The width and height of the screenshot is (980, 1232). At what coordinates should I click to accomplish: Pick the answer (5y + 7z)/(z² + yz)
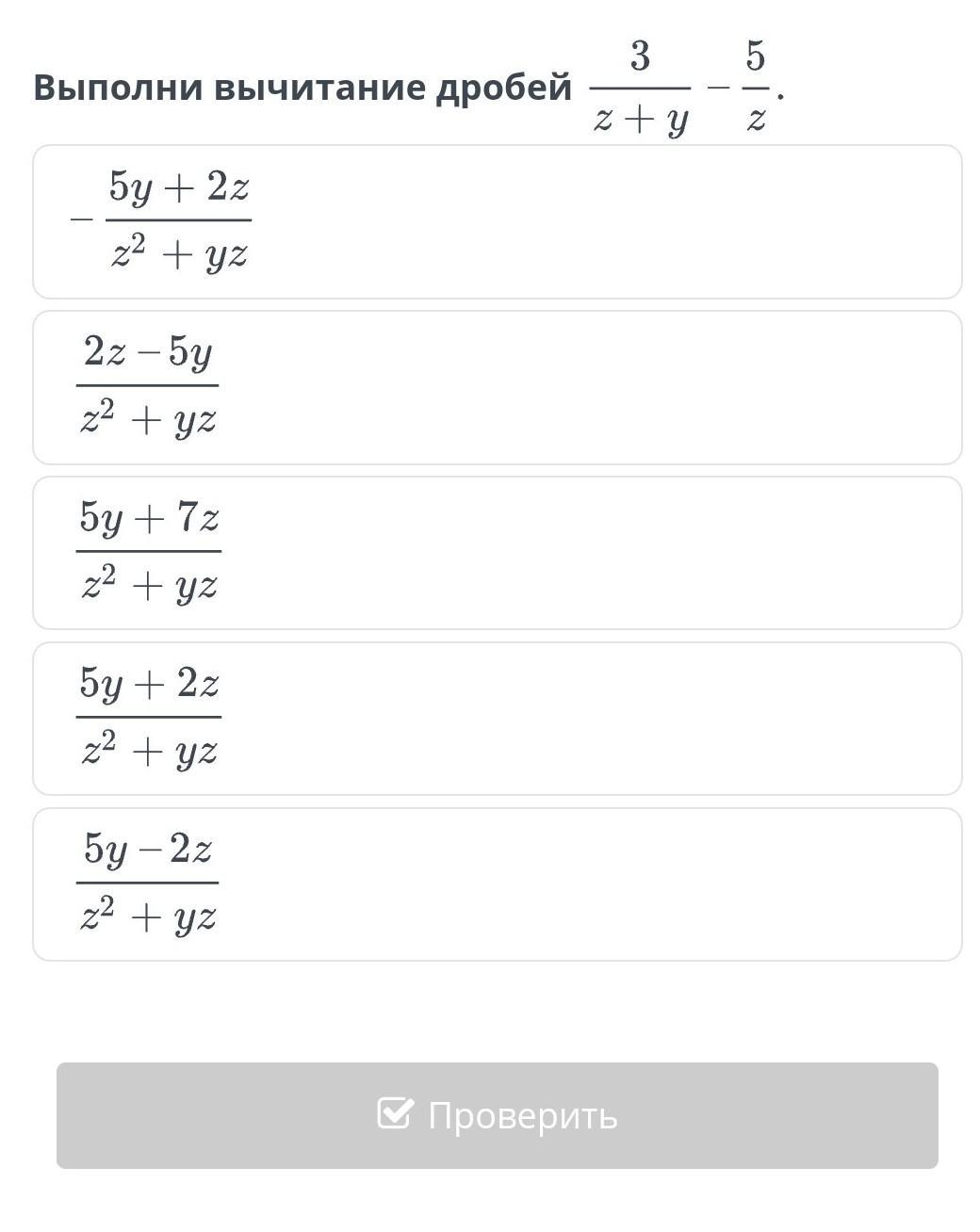click(x=497, y=553)
